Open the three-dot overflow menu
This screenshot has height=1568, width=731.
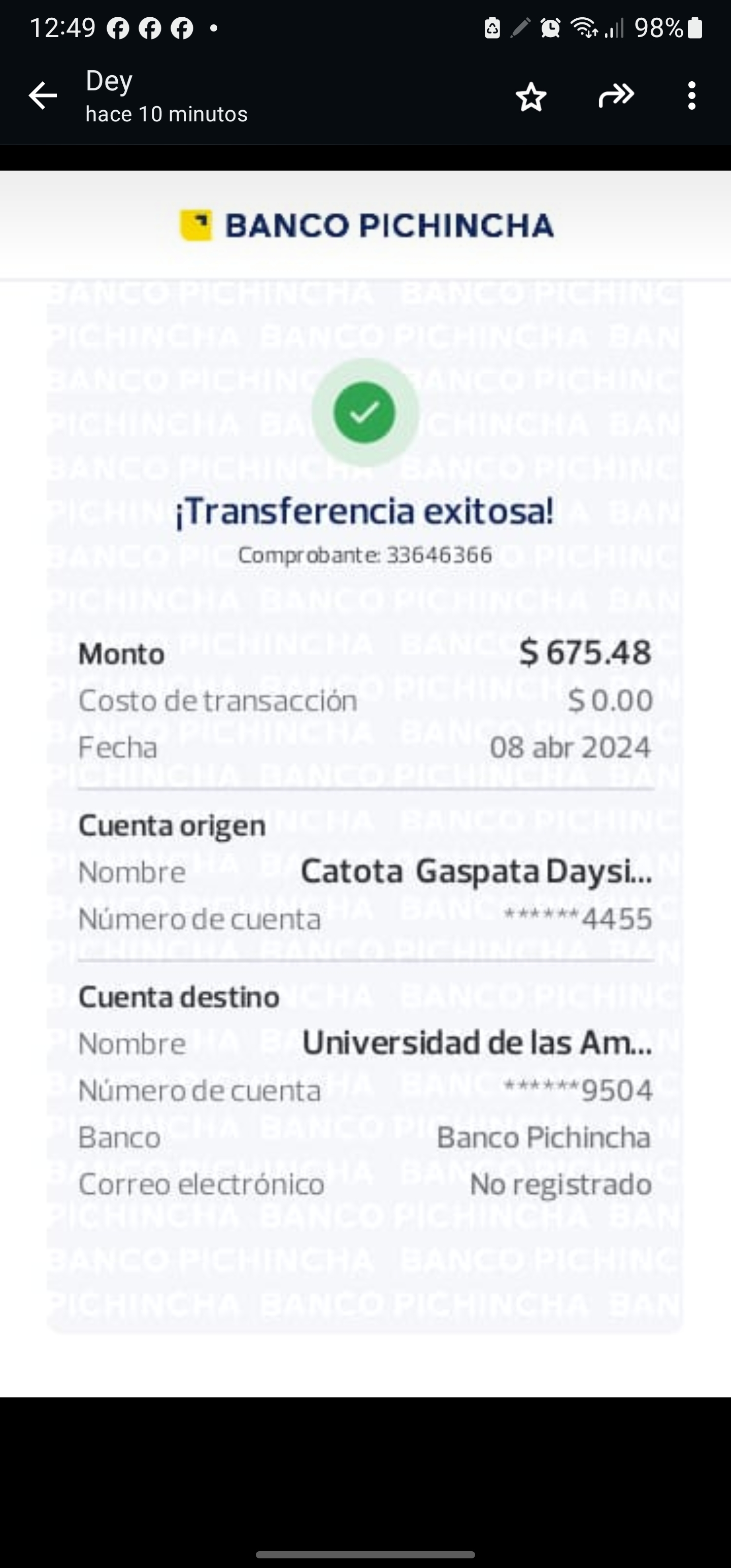pyautogui.click(x=691, y=96)
